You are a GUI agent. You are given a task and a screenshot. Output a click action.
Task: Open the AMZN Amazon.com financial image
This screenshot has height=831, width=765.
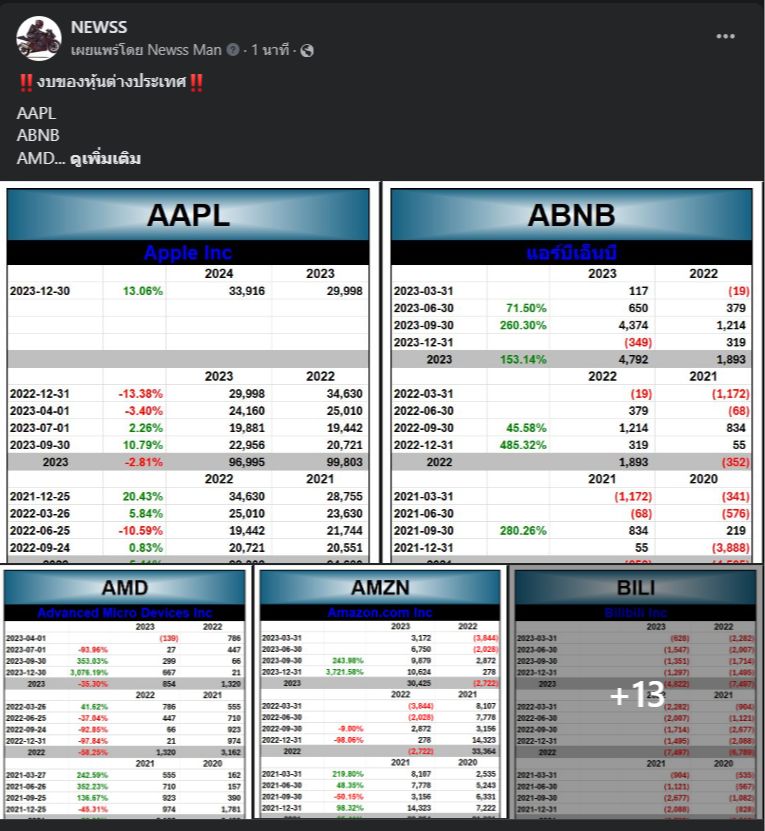382,700
